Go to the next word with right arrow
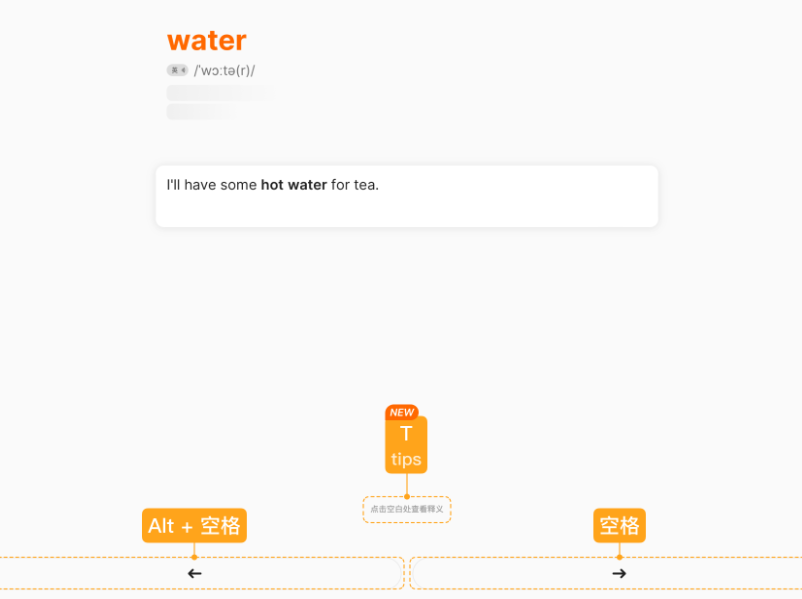 [619, 573]
